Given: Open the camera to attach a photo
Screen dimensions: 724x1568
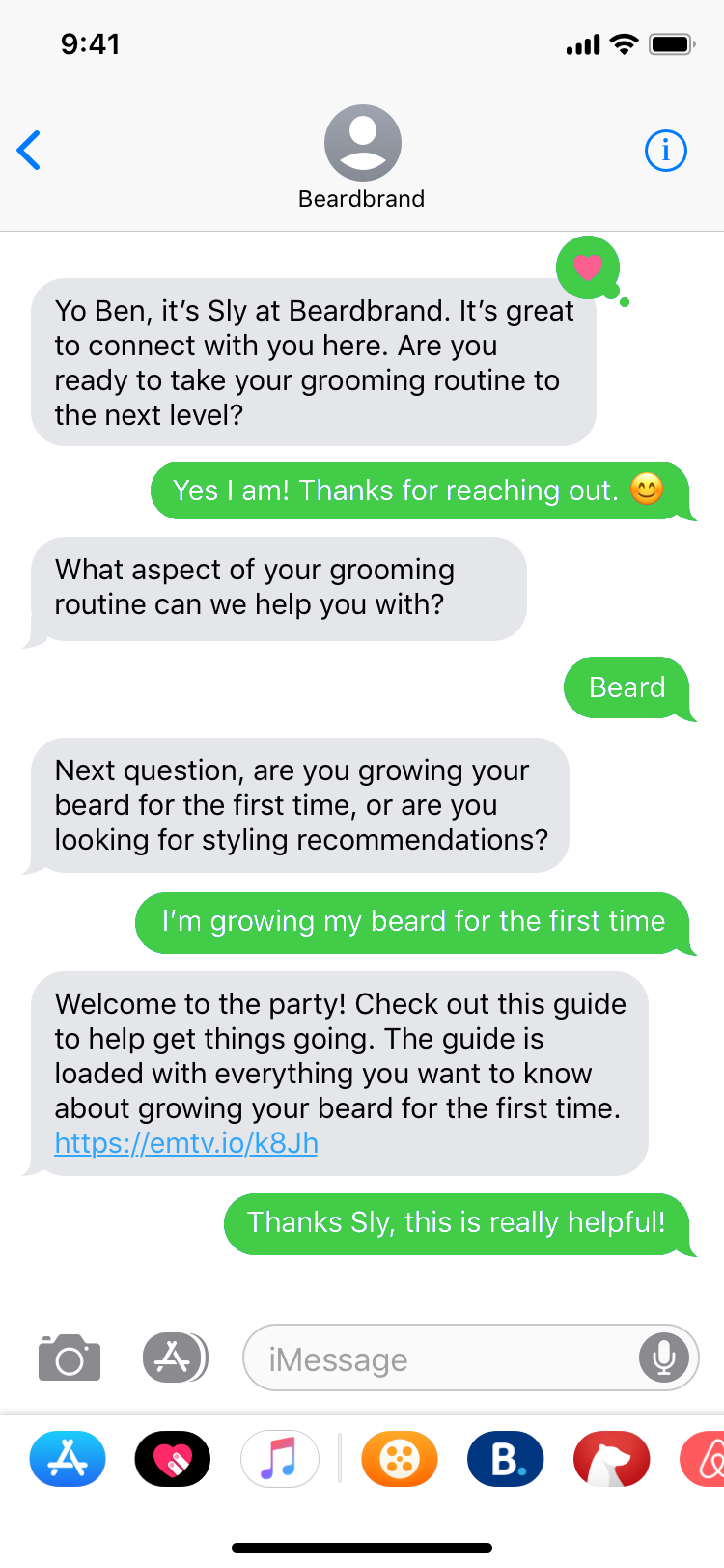Looking at the screenshot, I should tap(70, 1358).
